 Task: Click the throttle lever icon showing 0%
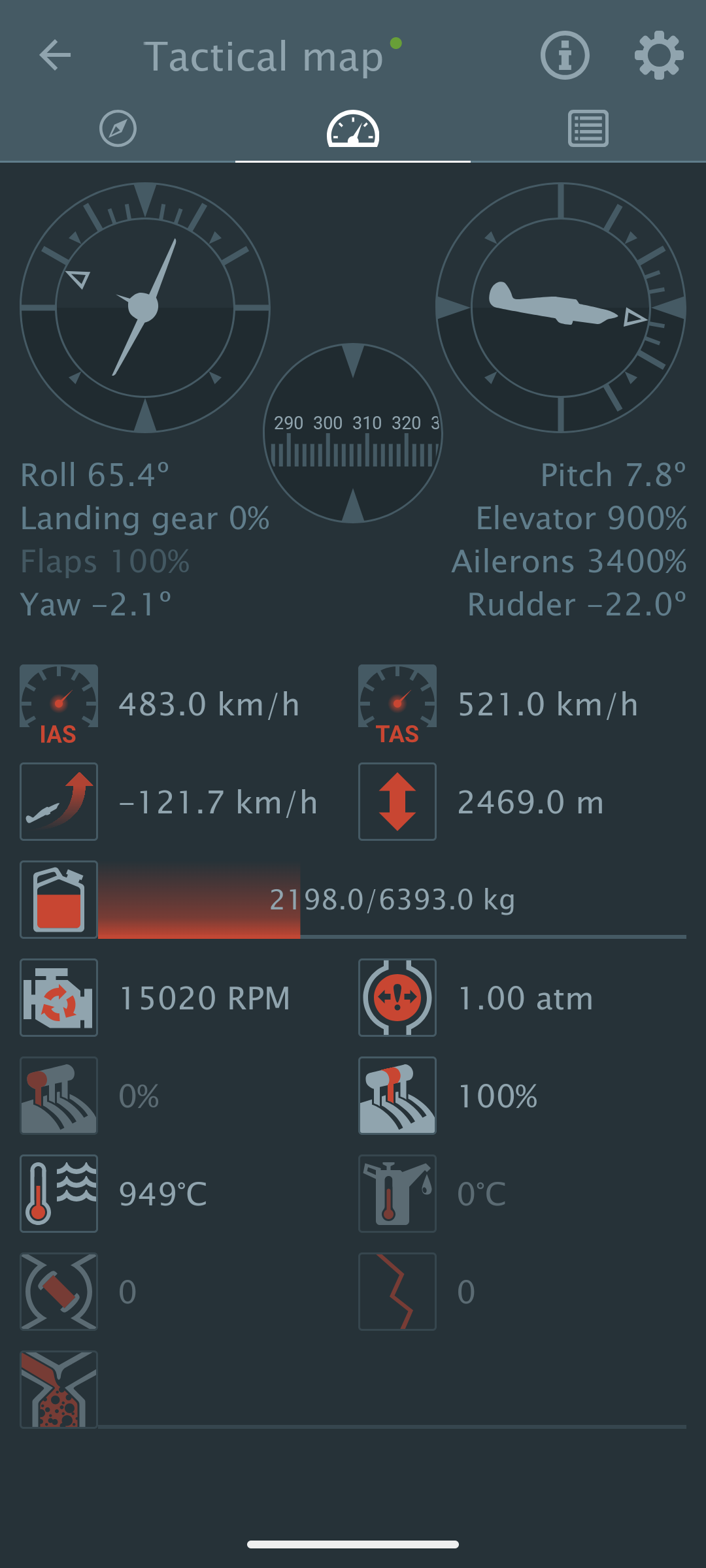point(58,1096)
